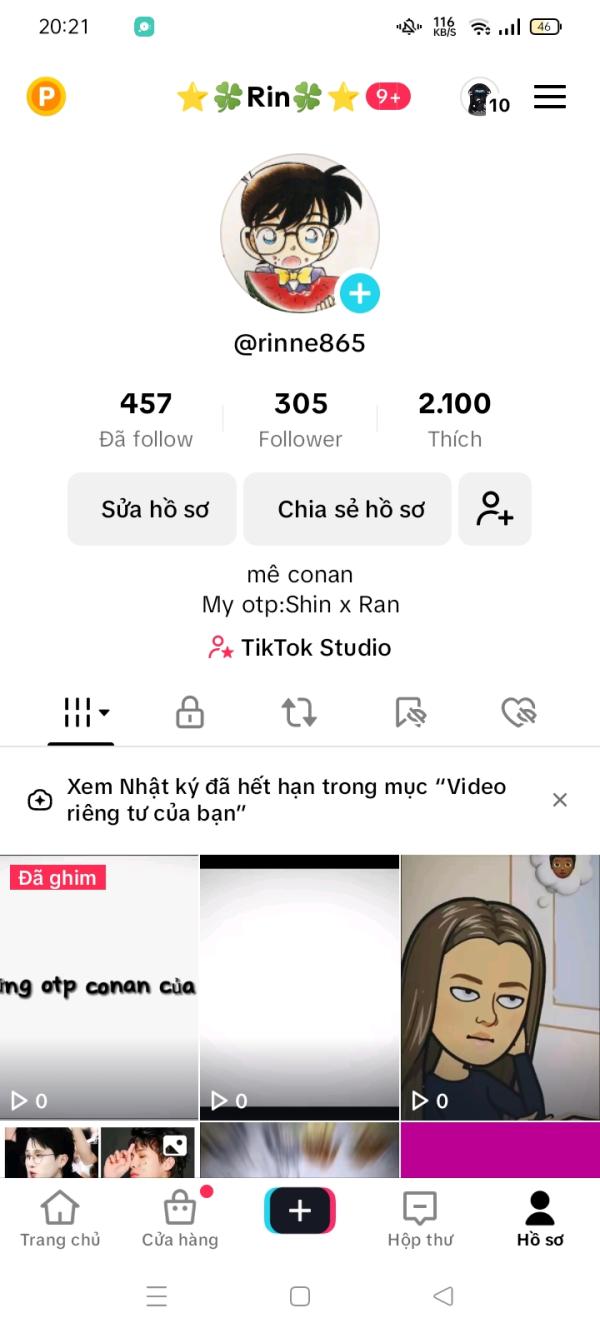Open the cartoon avatar girl video
Screen dimensions: 600x1333
pos(500,987)
